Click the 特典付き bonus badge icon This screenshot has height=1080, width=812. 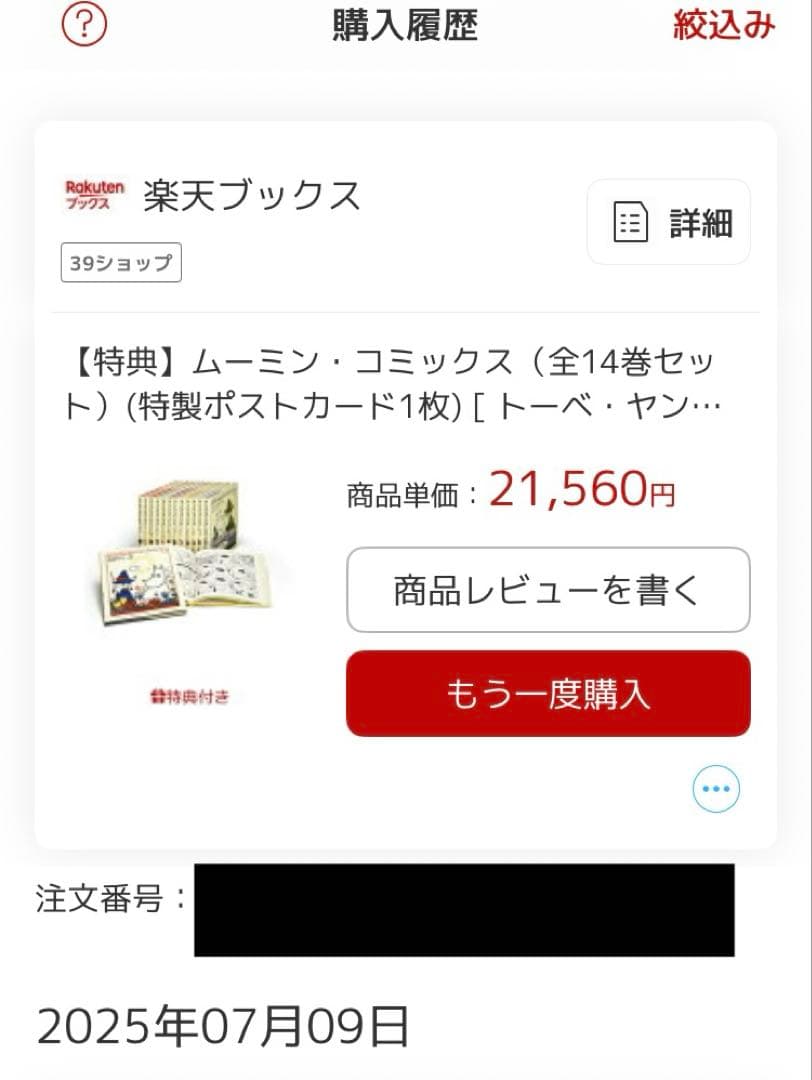(190, 695)
